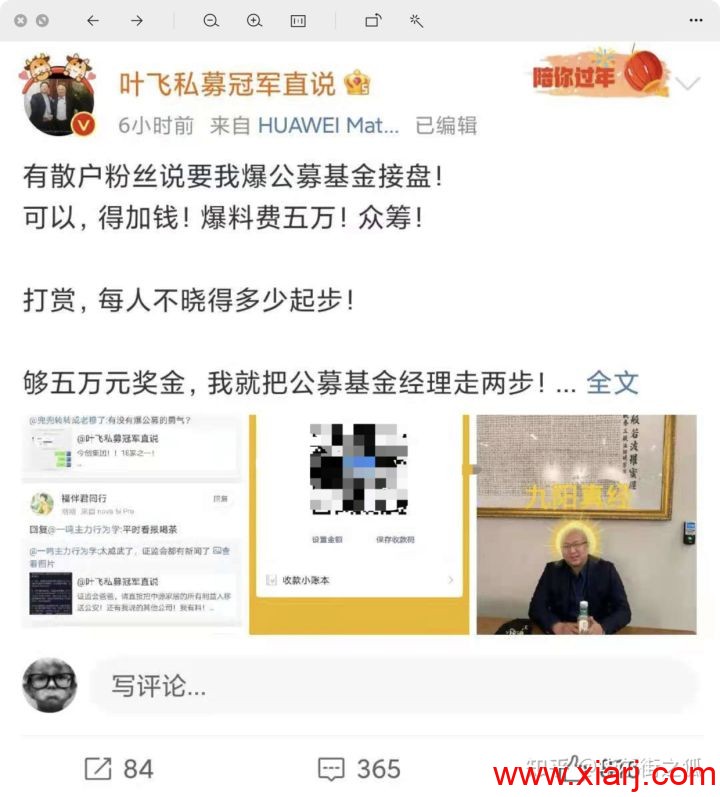Expand the toolbar overflow arrows
This screenshot has height=797, width=720.
696,20
